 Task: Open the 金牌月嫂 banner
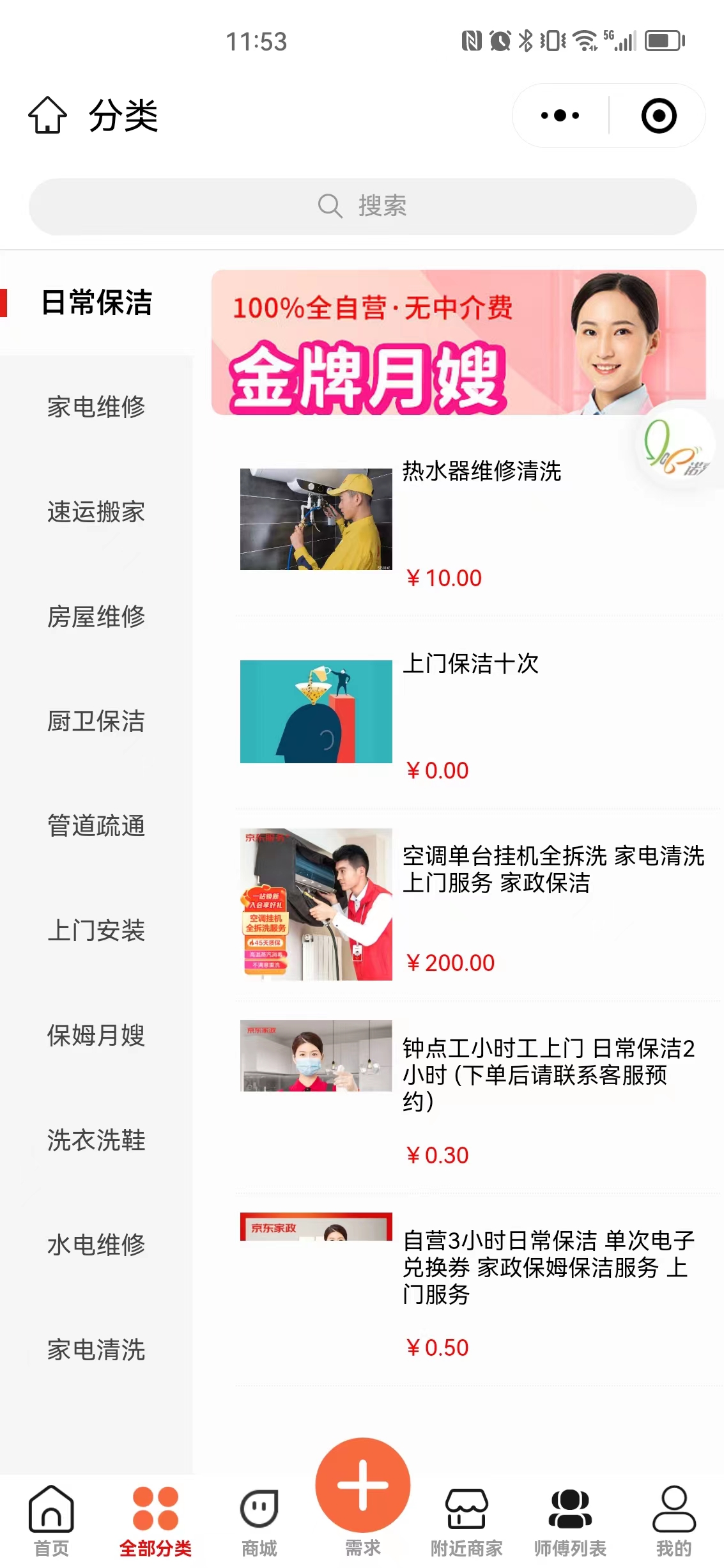[458, 343]
